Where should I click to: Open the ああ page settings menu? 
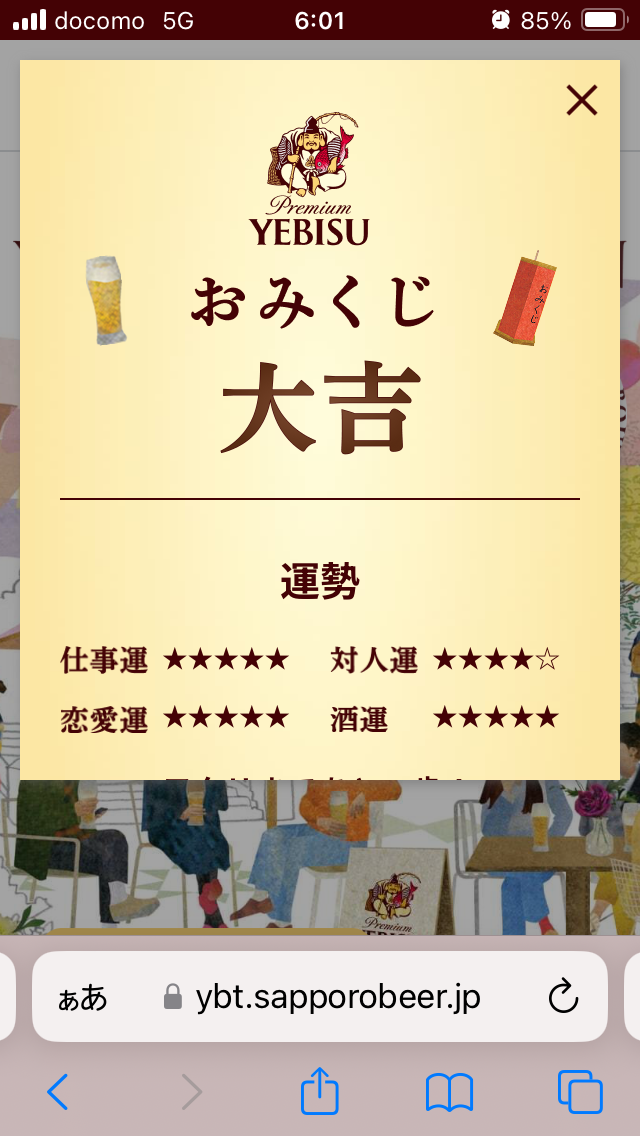coord(82,998)
